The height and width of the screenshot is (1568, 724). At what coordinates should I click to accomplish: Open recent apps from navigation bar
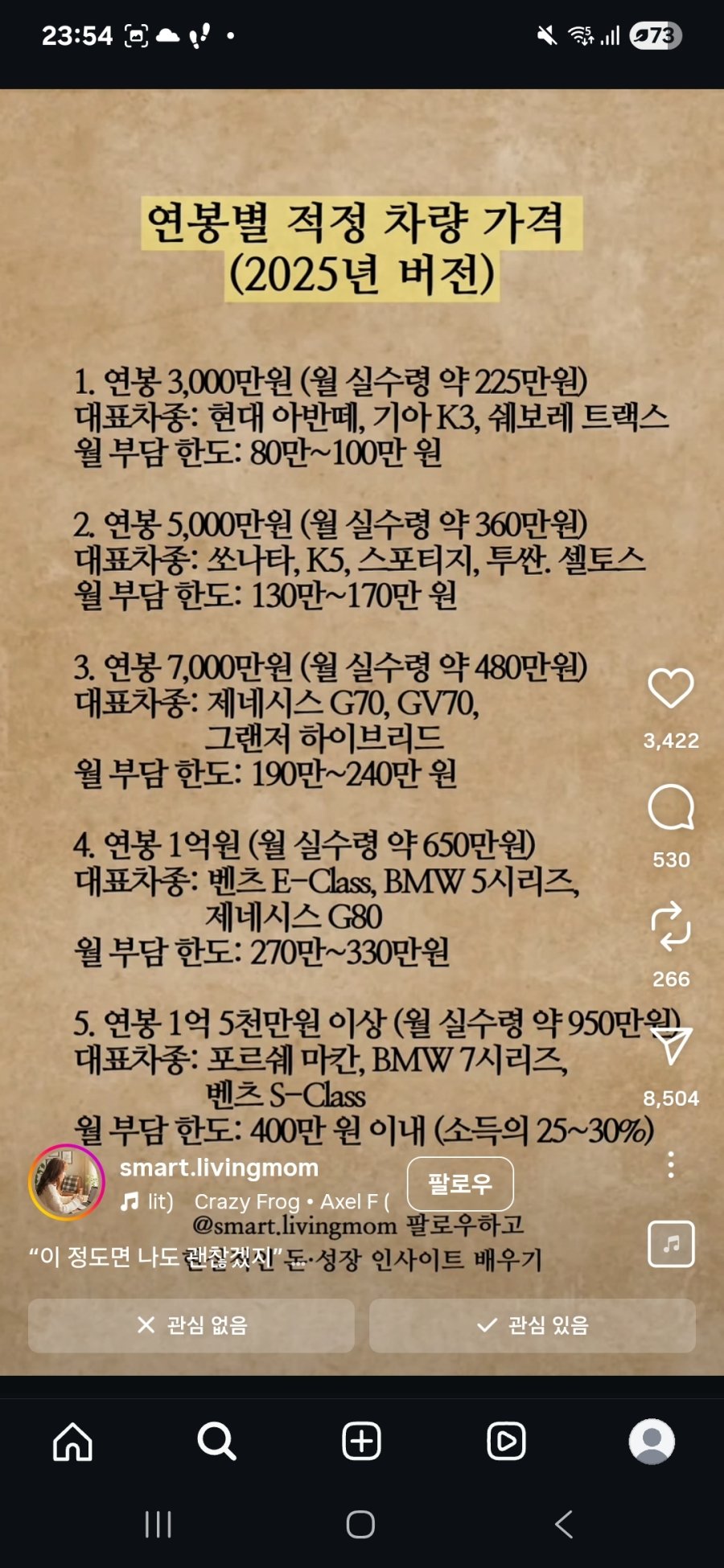[x=158, y=1524]
